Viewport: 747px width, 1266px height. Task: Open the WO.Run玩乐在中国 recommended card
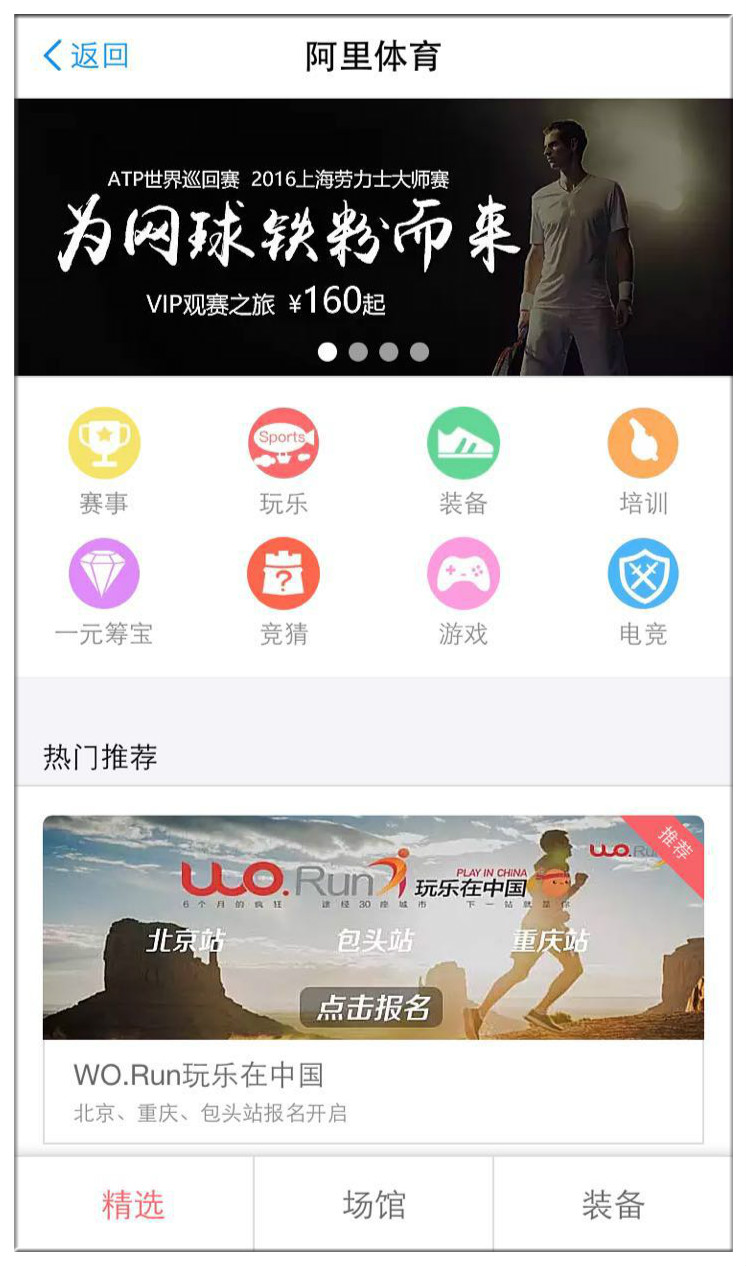373,979
